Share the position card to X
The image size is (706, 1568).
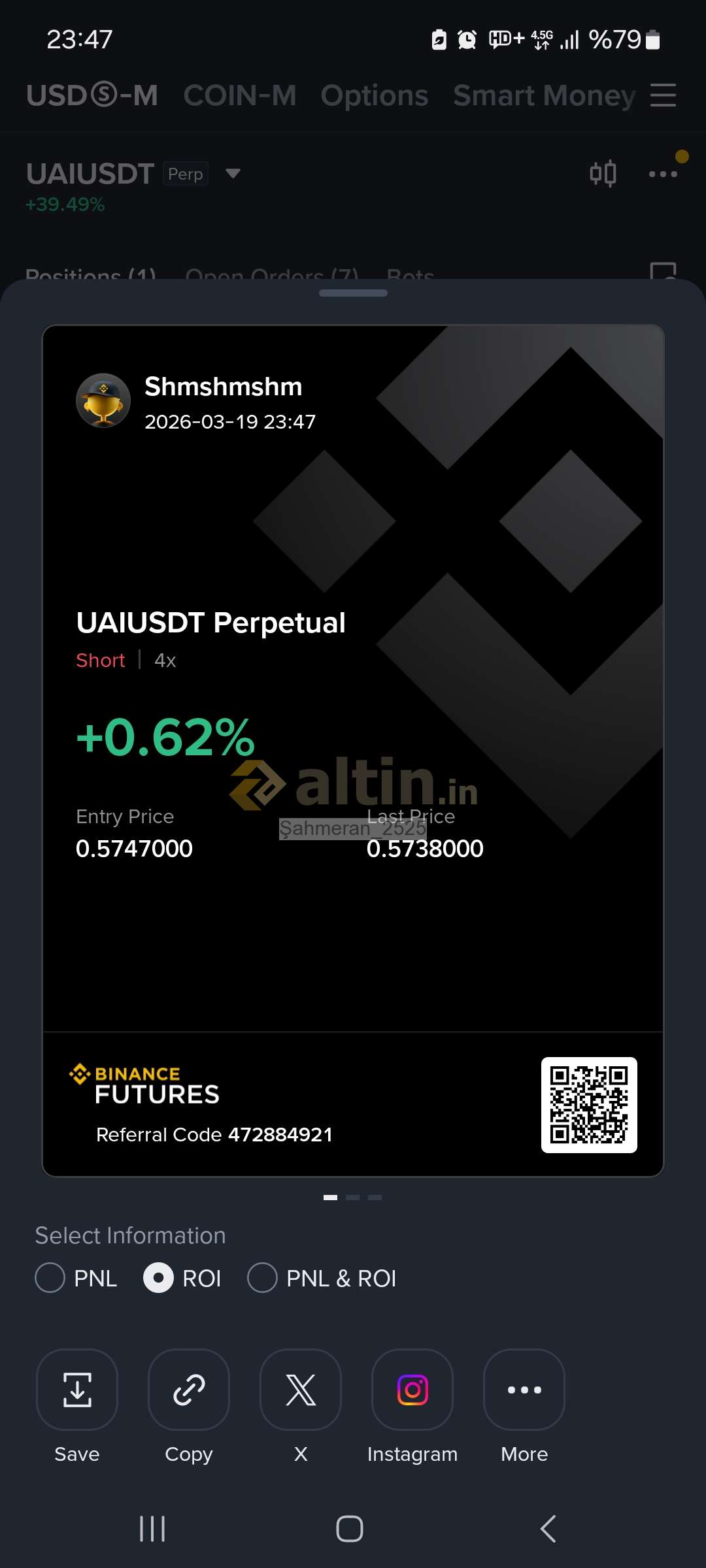301,1390
